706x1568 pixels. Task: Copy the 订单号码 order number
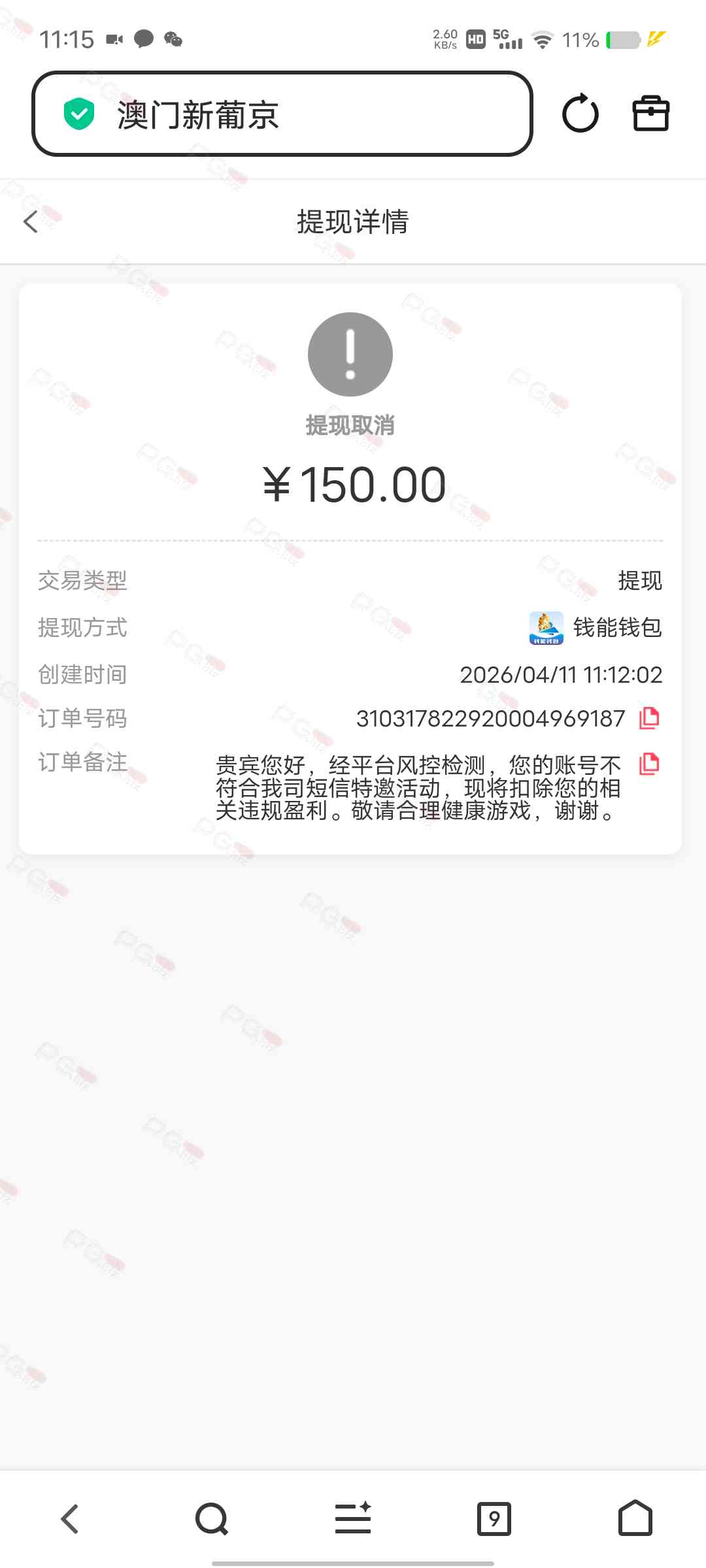click(649, 718)
